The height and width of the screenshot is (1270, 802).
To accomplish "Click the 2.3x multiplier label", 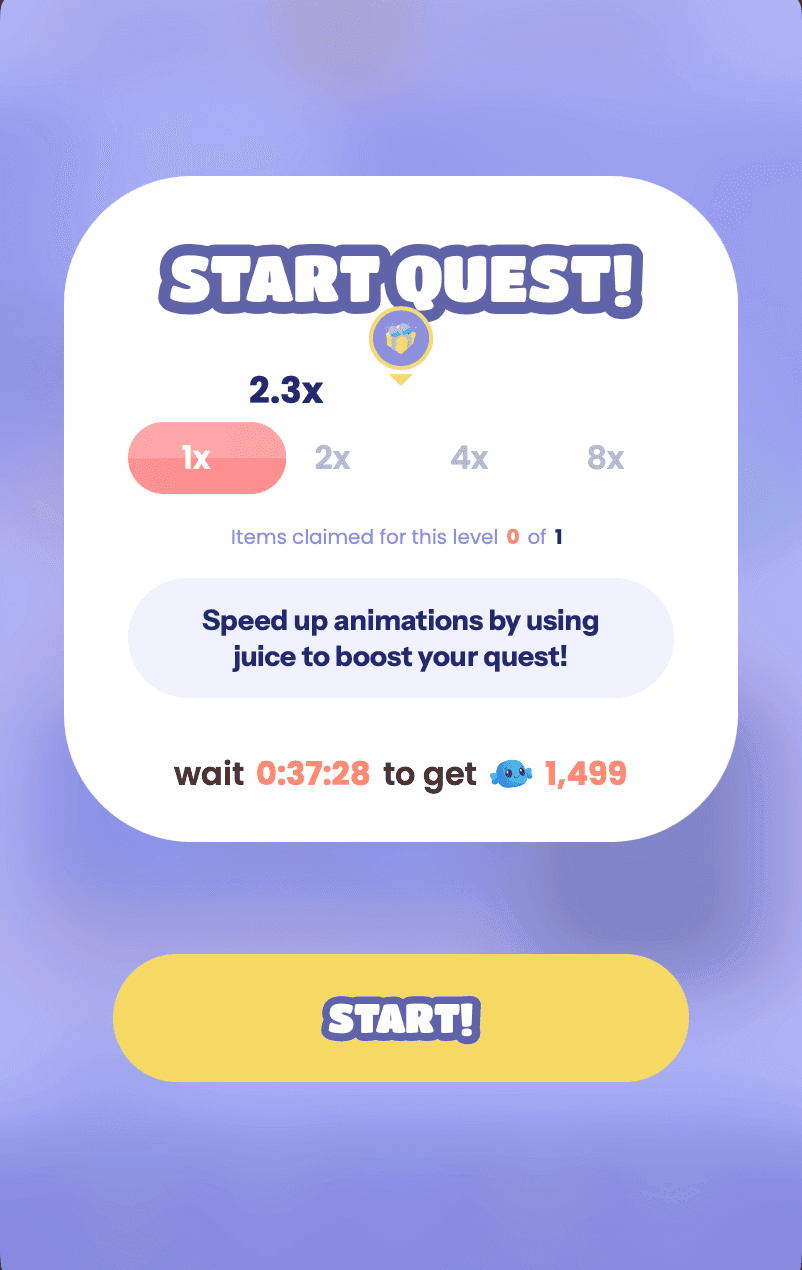I will pyautogui.click(x=287, y=391).
